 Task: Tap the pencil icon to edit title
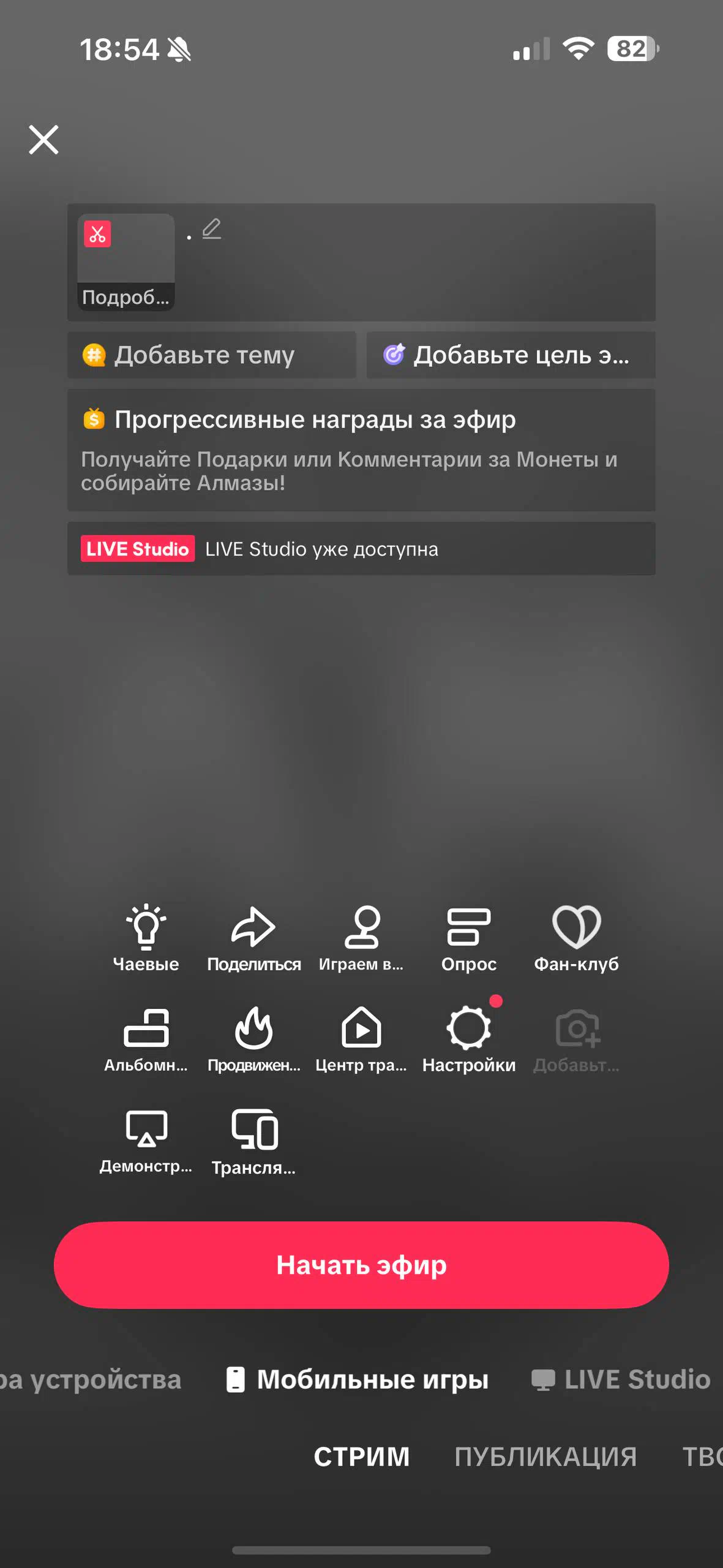(212, 229)
